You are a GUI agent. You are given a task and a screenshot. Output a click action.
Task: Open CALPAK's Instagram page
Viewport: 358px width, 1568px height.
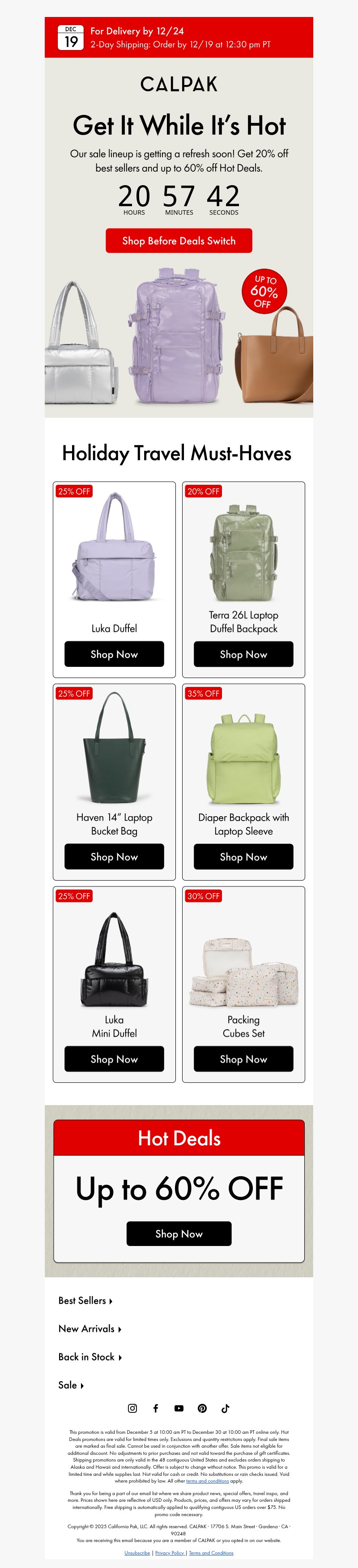pos(132,1408)
